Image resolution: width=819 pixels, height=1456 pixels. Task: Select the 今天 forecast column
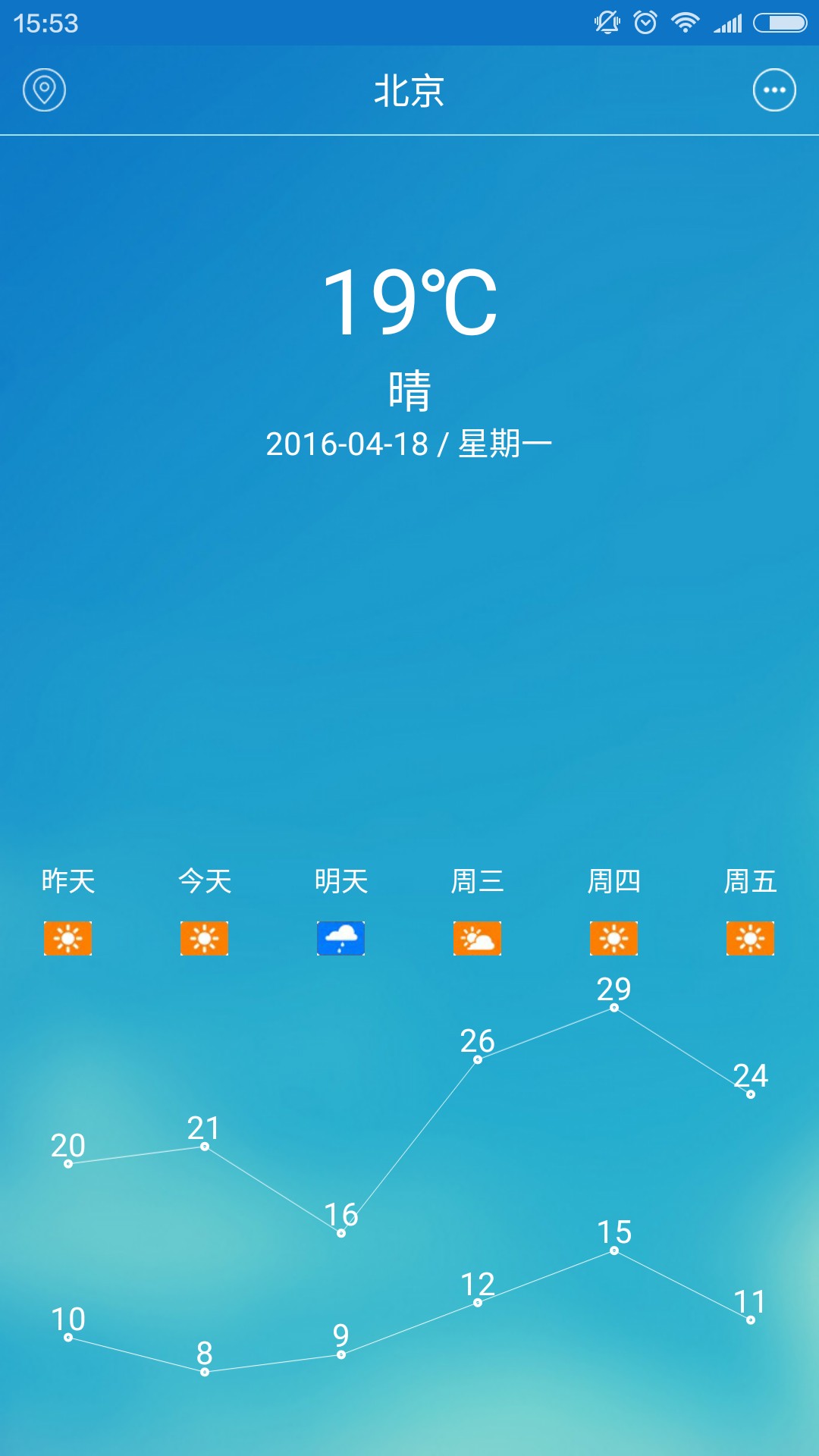tap(204, 882)
